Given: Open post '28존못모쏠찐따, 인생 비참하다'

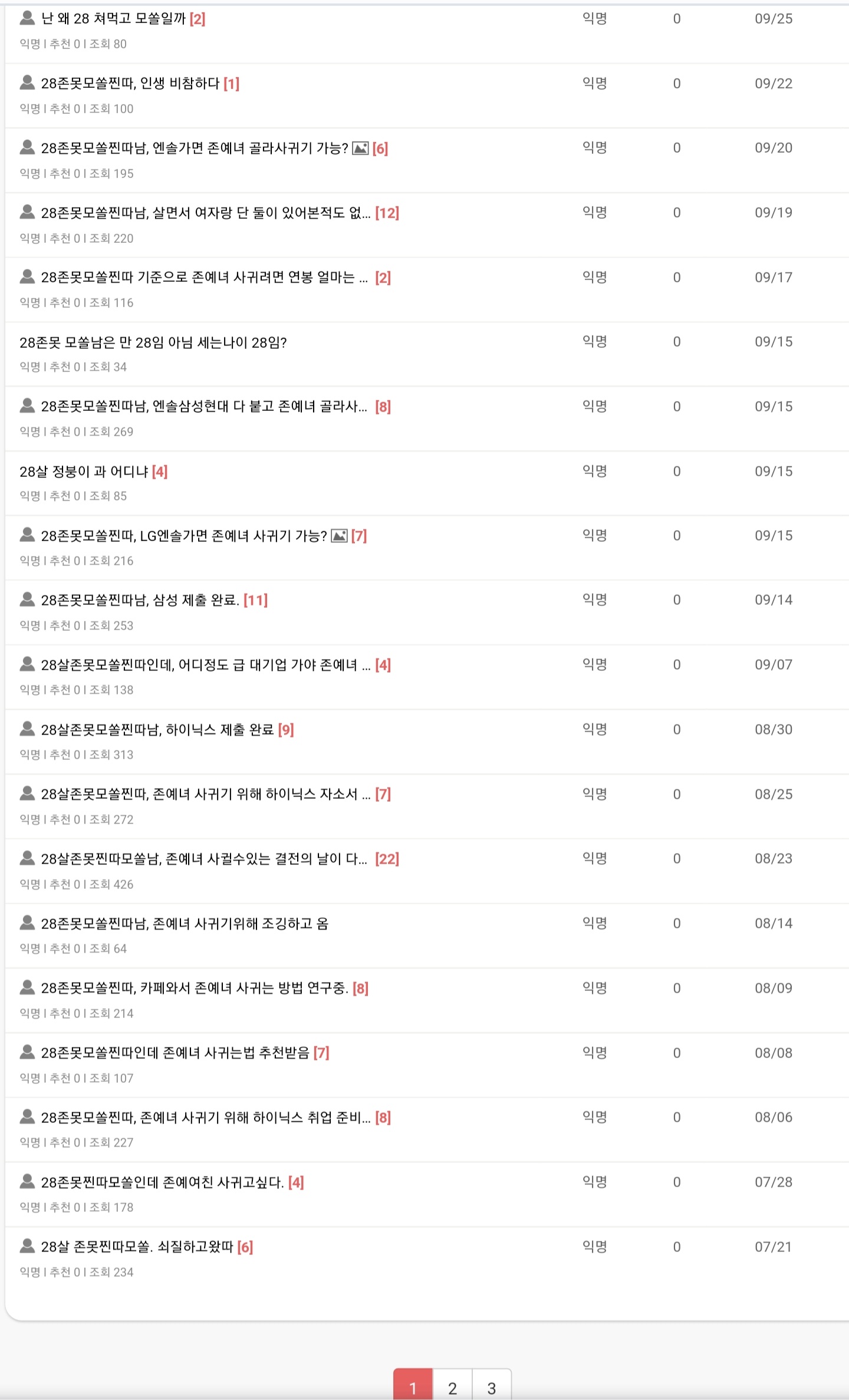Looking at the screenshot, I should 130,84.
